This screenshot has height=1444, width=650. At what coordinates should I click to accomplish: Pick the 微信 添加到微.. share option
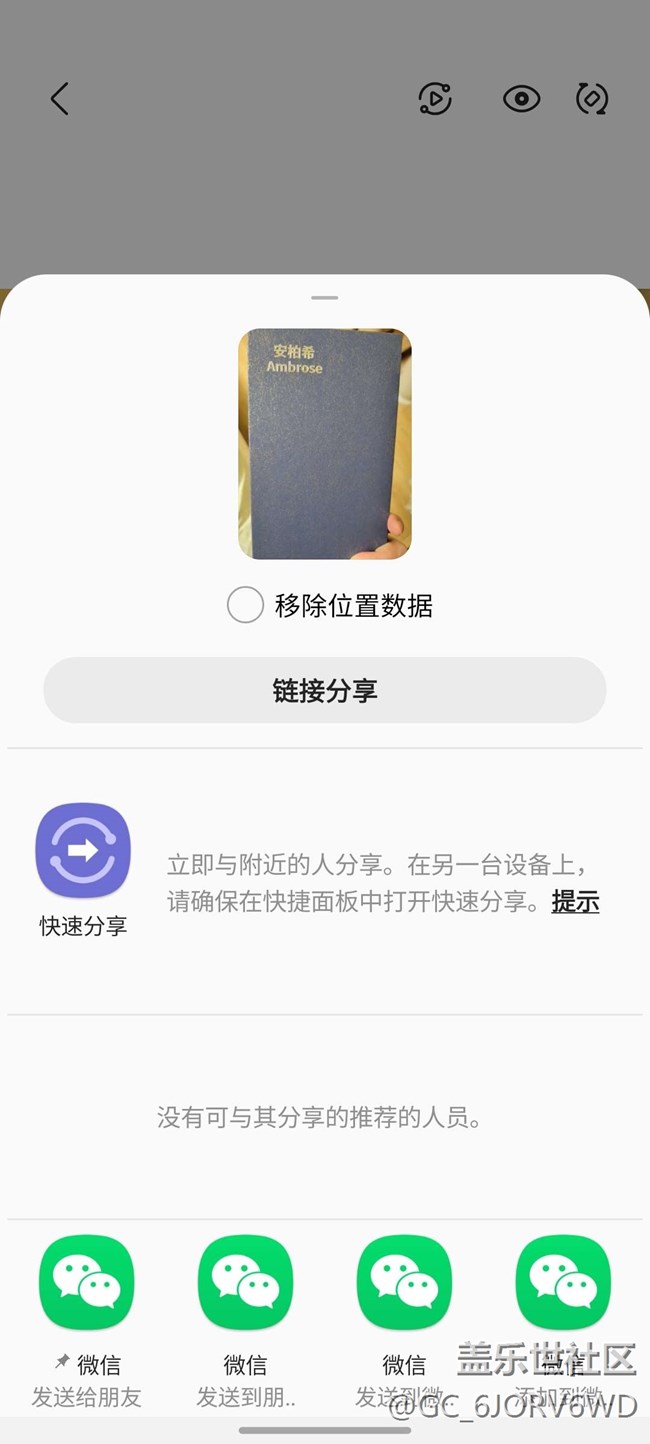pyautogui.click(x=562, y=1283)
